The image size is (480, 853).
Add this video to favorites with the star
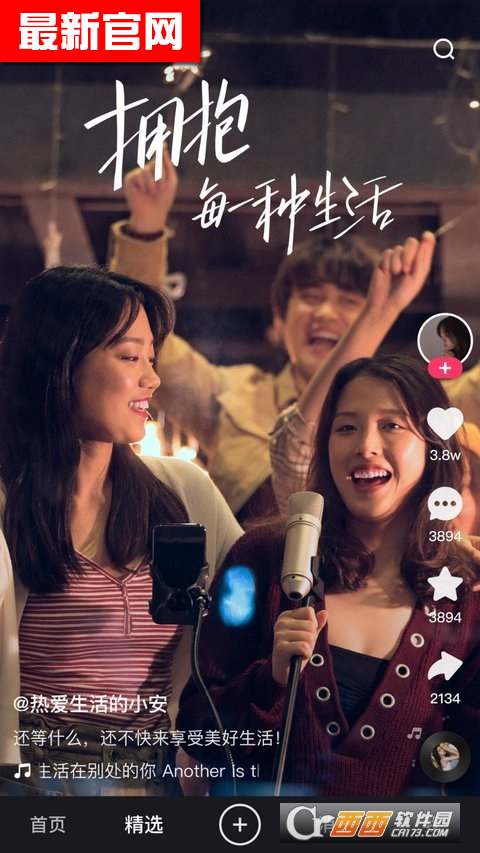(445, 584)
